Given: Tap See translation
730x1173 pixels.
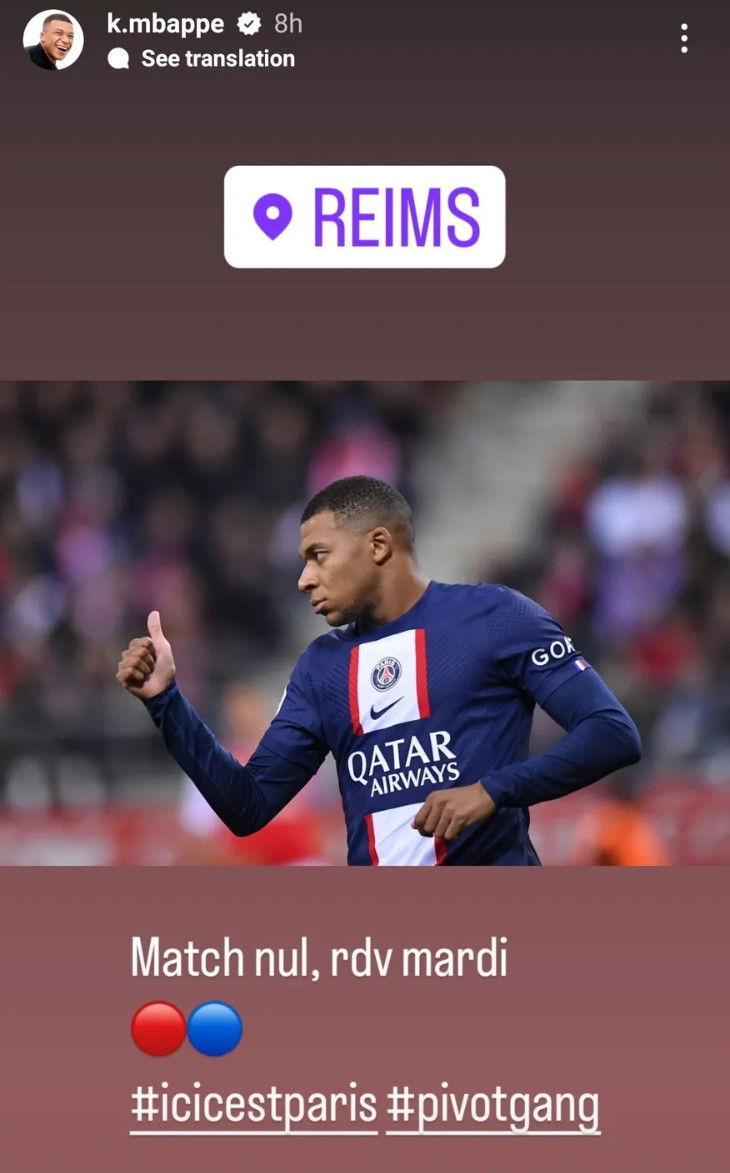Looking at the screenshot, I should (201, 58).
